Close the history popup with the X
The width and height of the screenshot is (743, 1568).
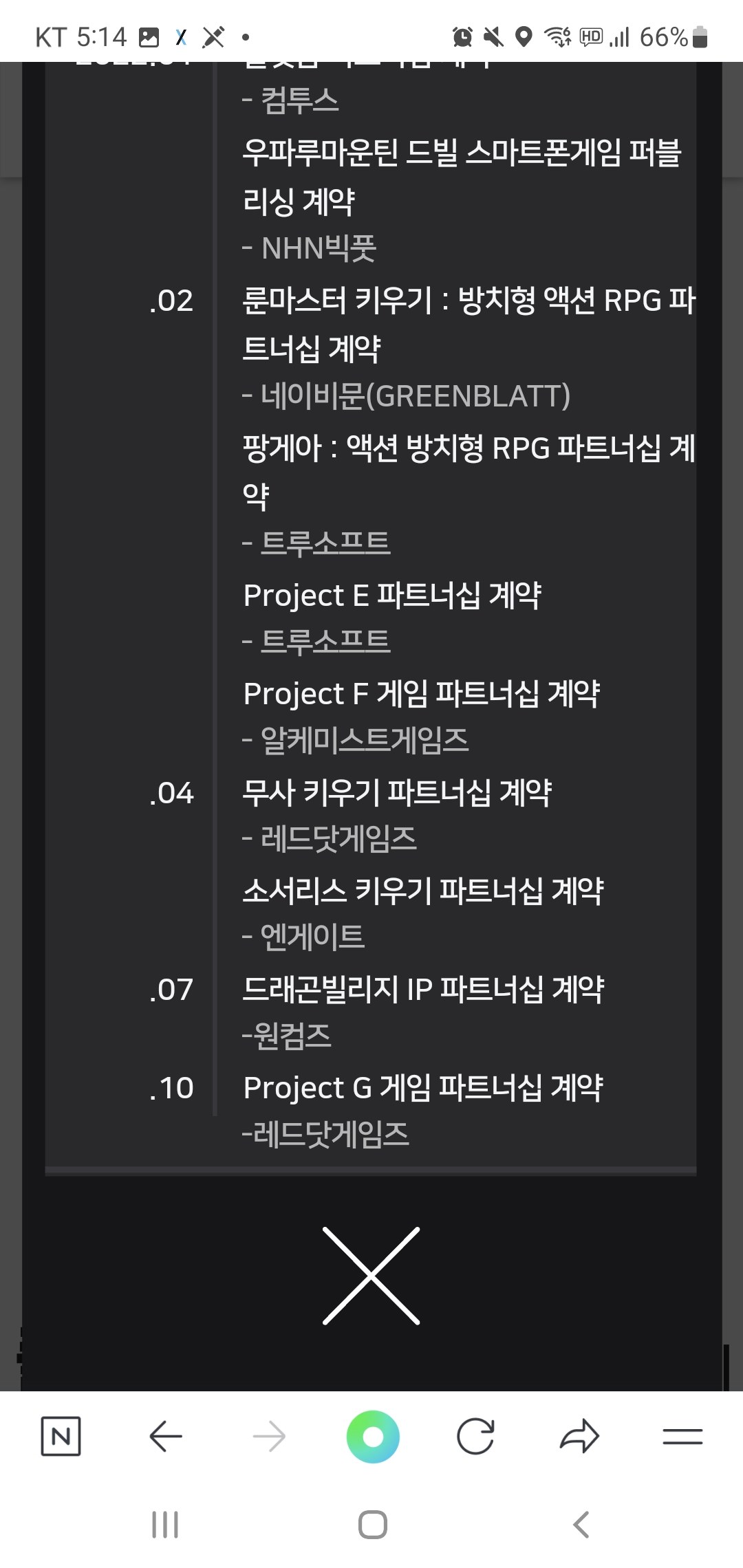click(x=371, y=1276)
